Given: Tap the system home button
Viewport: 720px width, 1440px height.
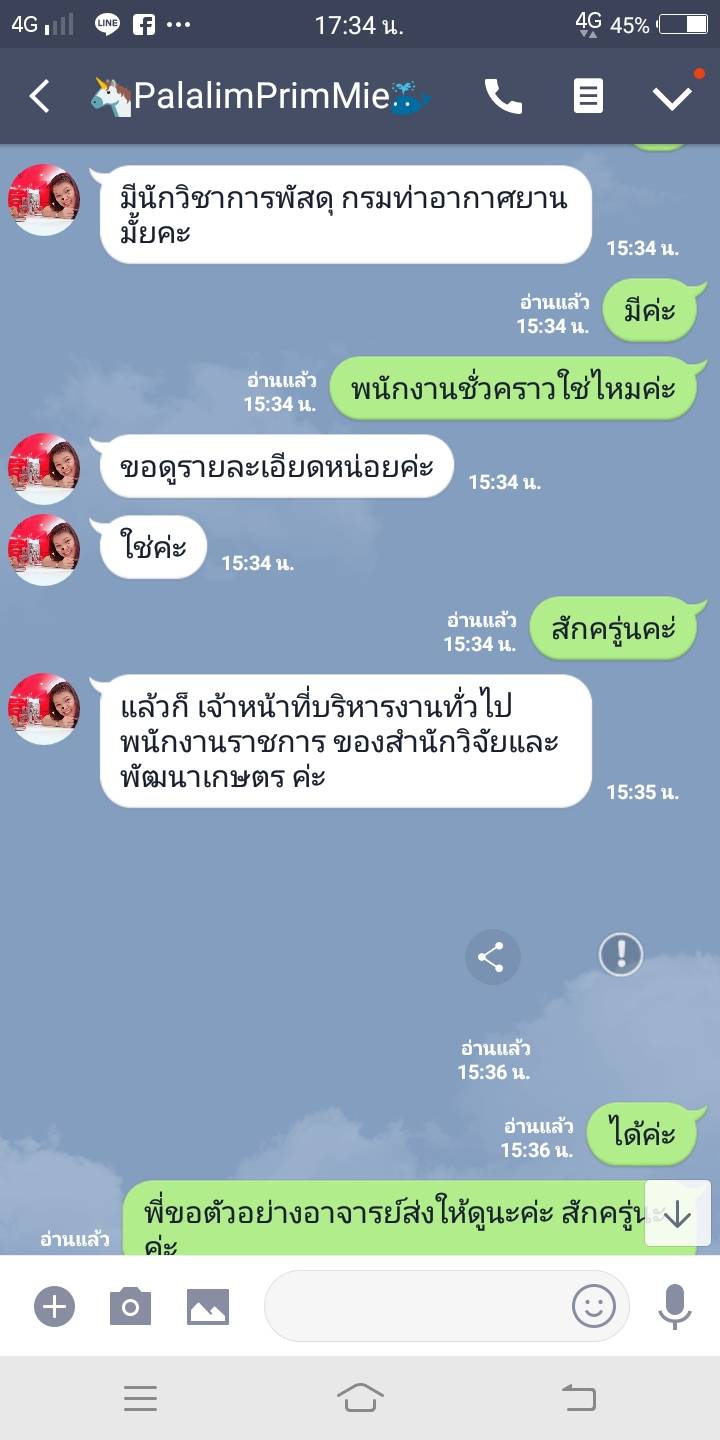Looking at the screenshot, I should (x=360, y=1397).
